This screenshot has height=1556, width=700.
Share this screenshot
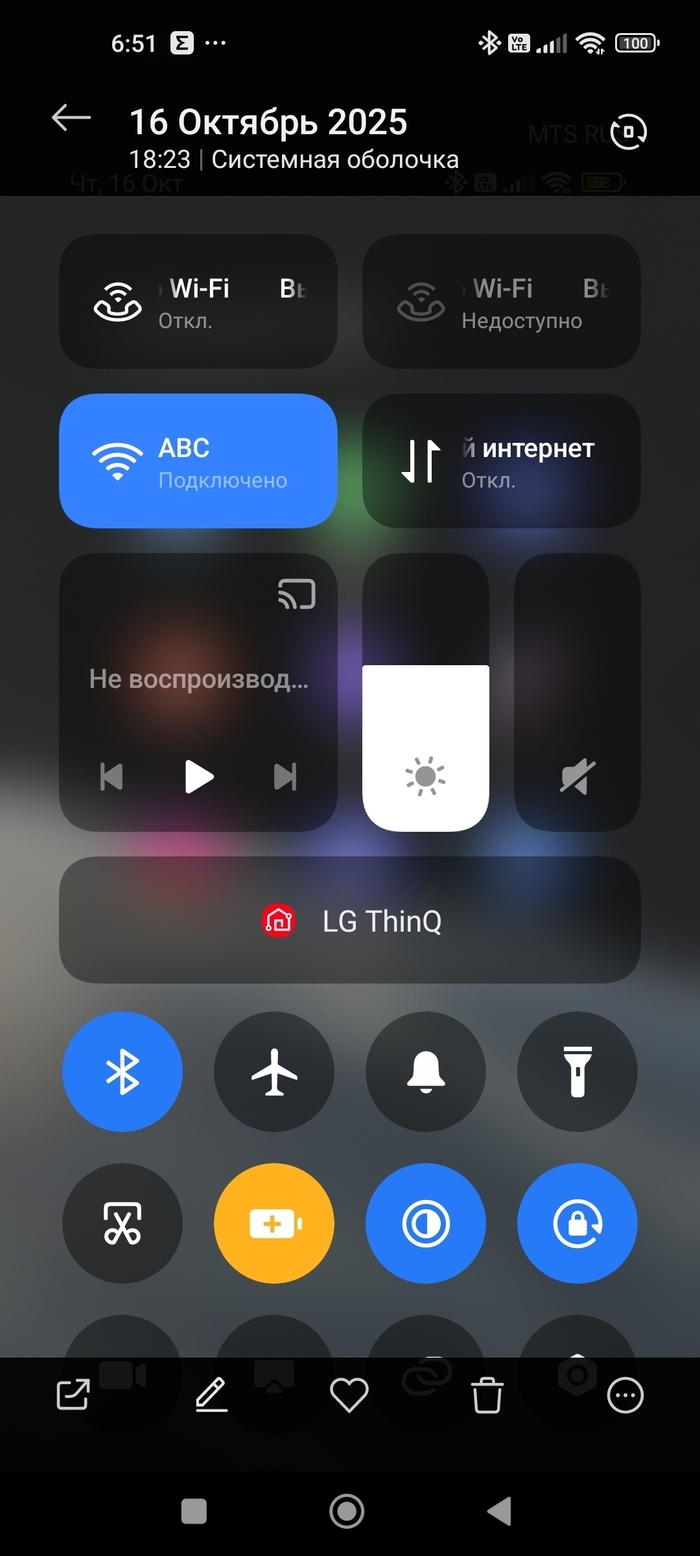(73, 1395)
